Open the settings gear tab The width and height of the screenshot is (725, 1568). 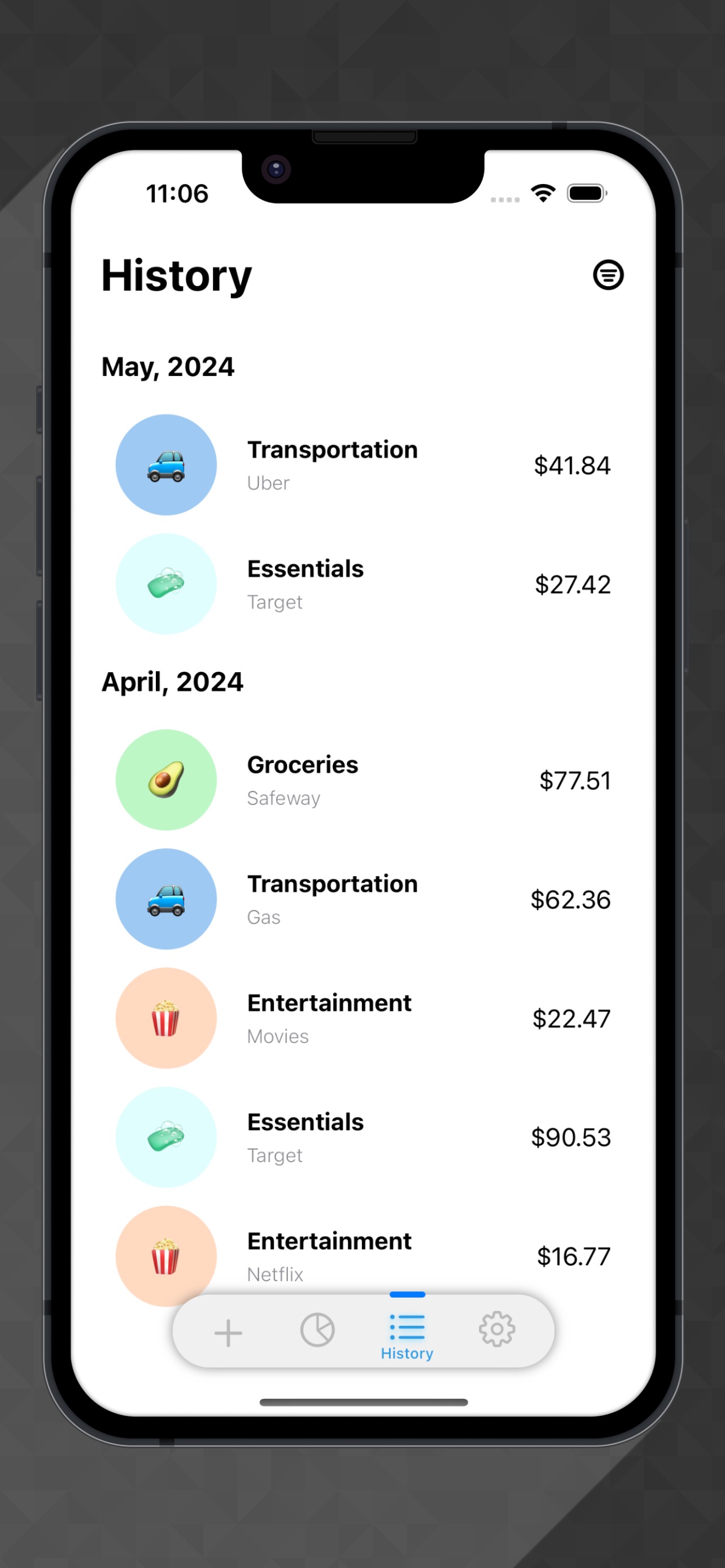(497, 1330)
